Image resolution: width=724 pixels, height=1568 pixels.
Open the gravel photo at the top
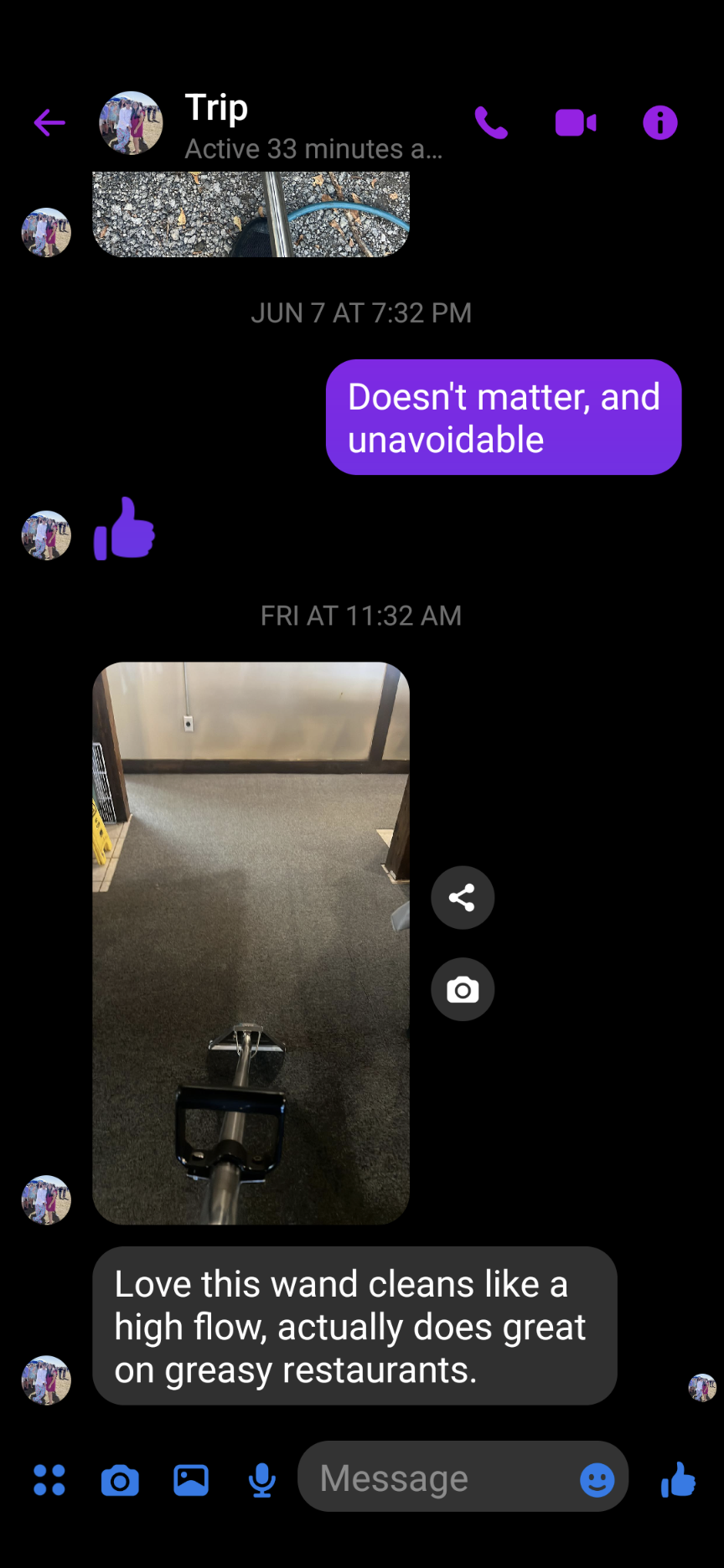pyautogui.click(x=251, y=214)
